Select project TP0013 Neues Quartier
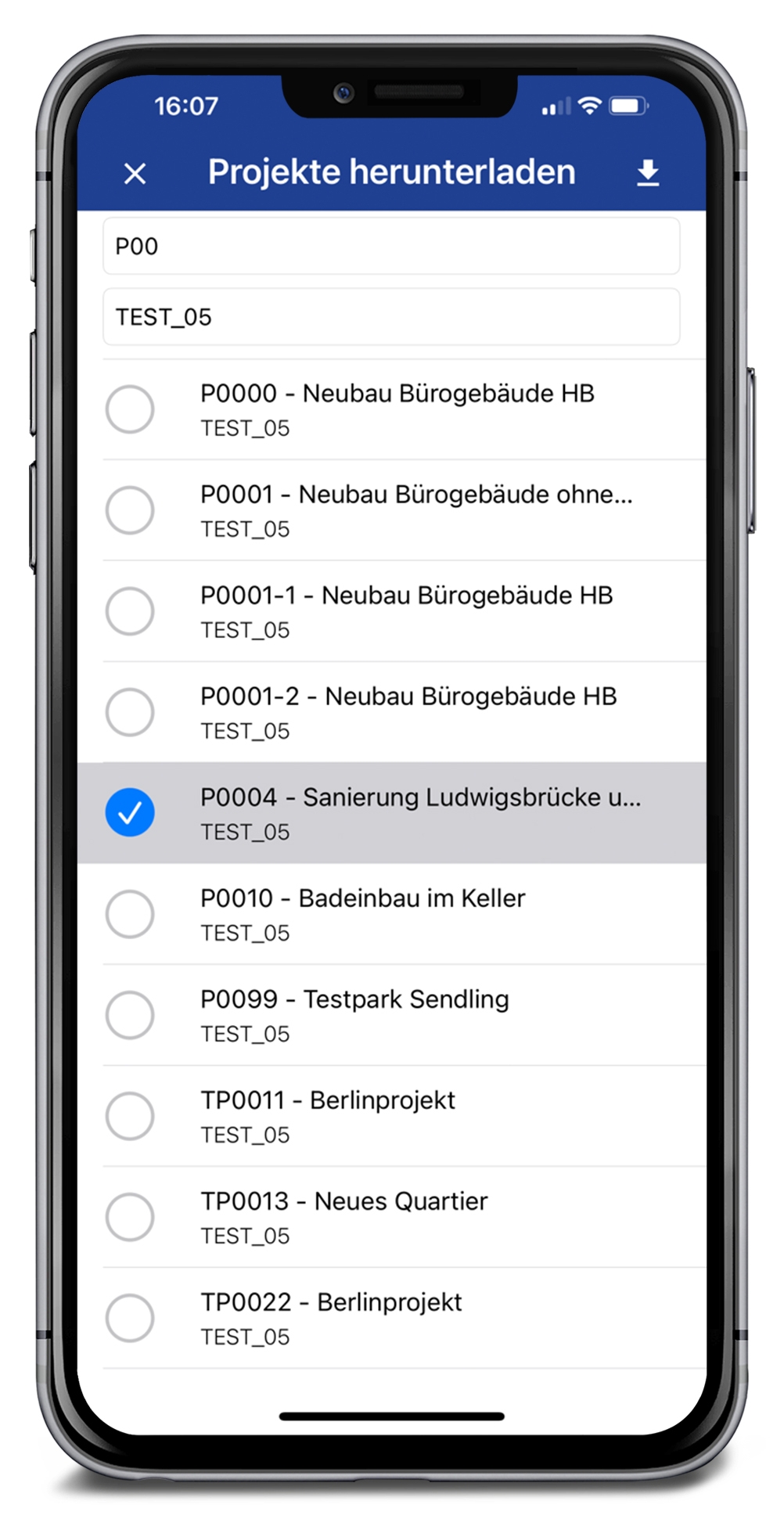Viewport: 784px width, 1526px height. pyautogui.click(x=130, y=1217)
